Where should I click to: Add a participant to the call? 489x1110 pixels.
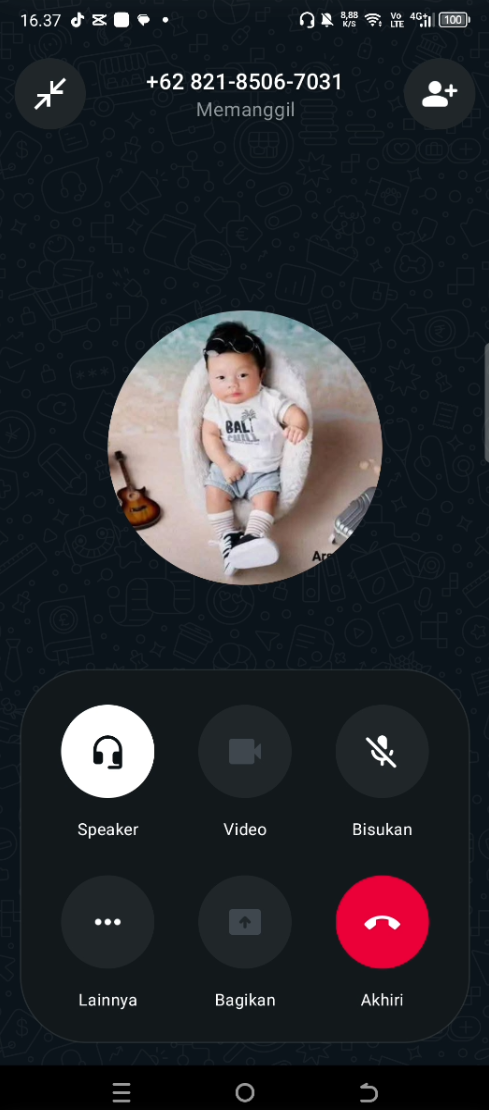(439, 93)
